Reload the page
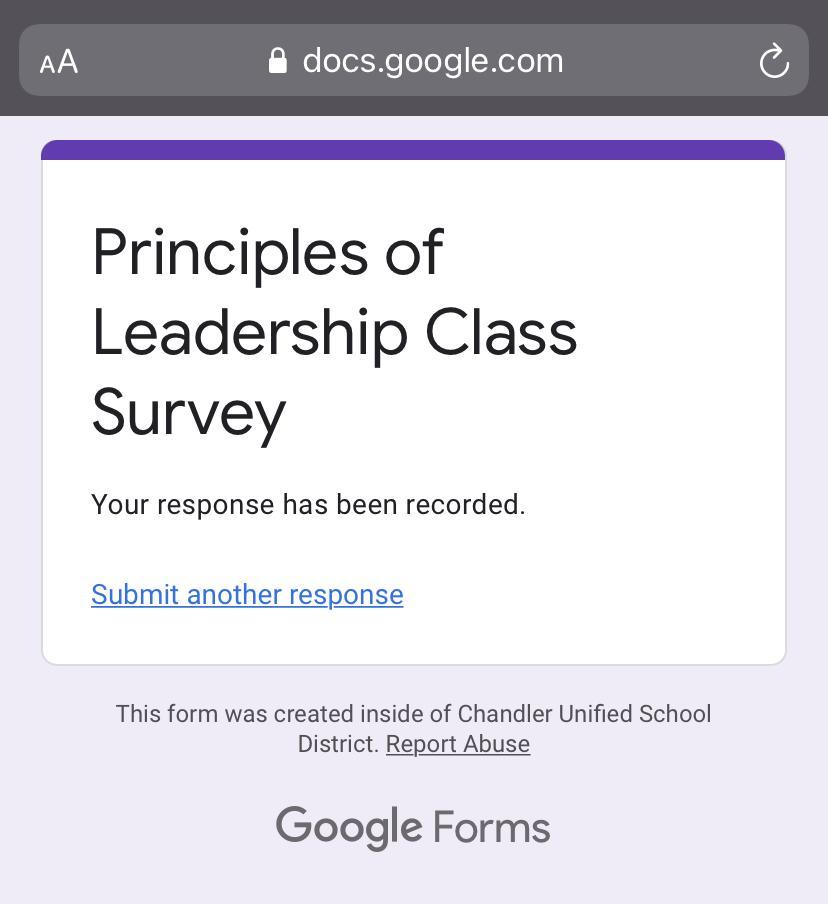This screenshot has width=828, height=904. point(774,62)
